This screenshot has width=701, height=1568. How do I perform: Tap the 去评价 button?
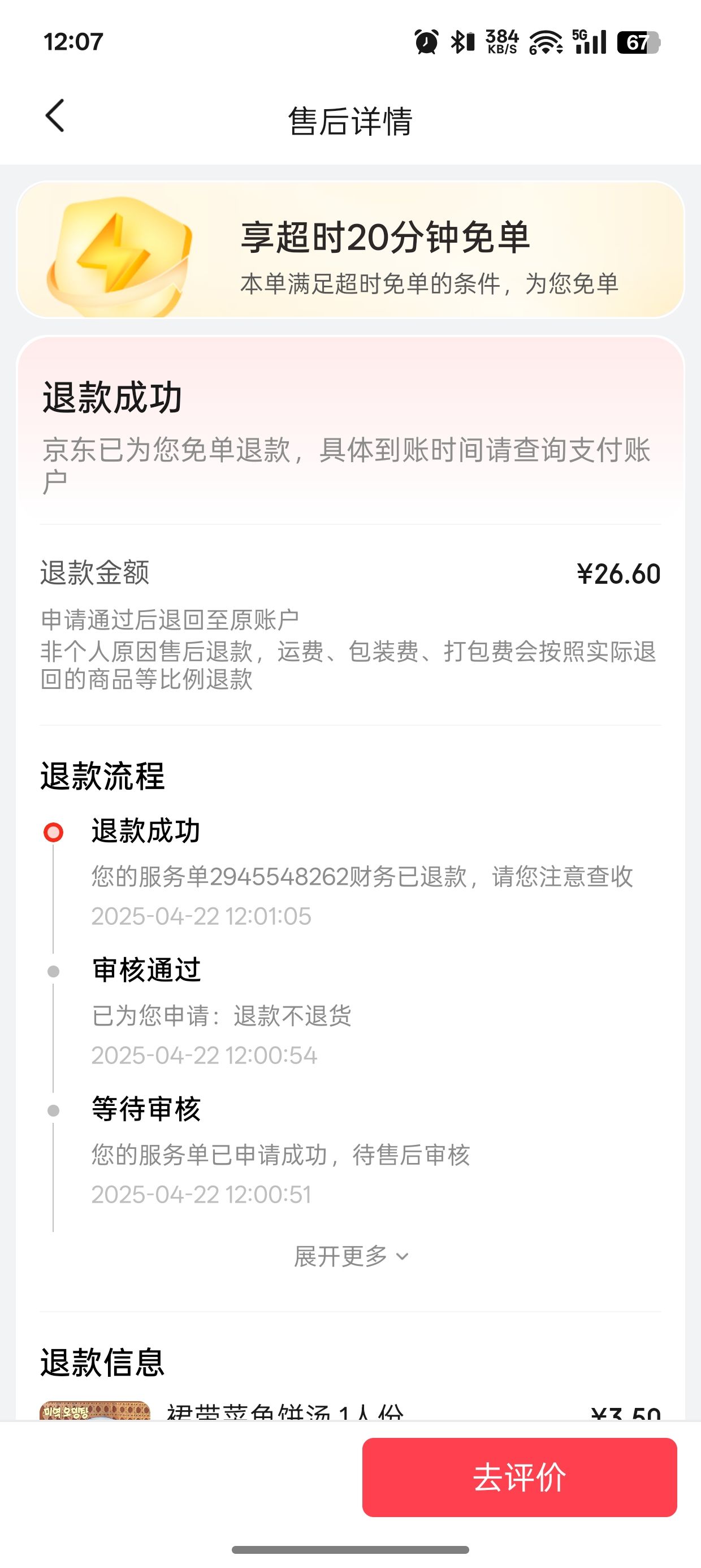point(520,1477)
